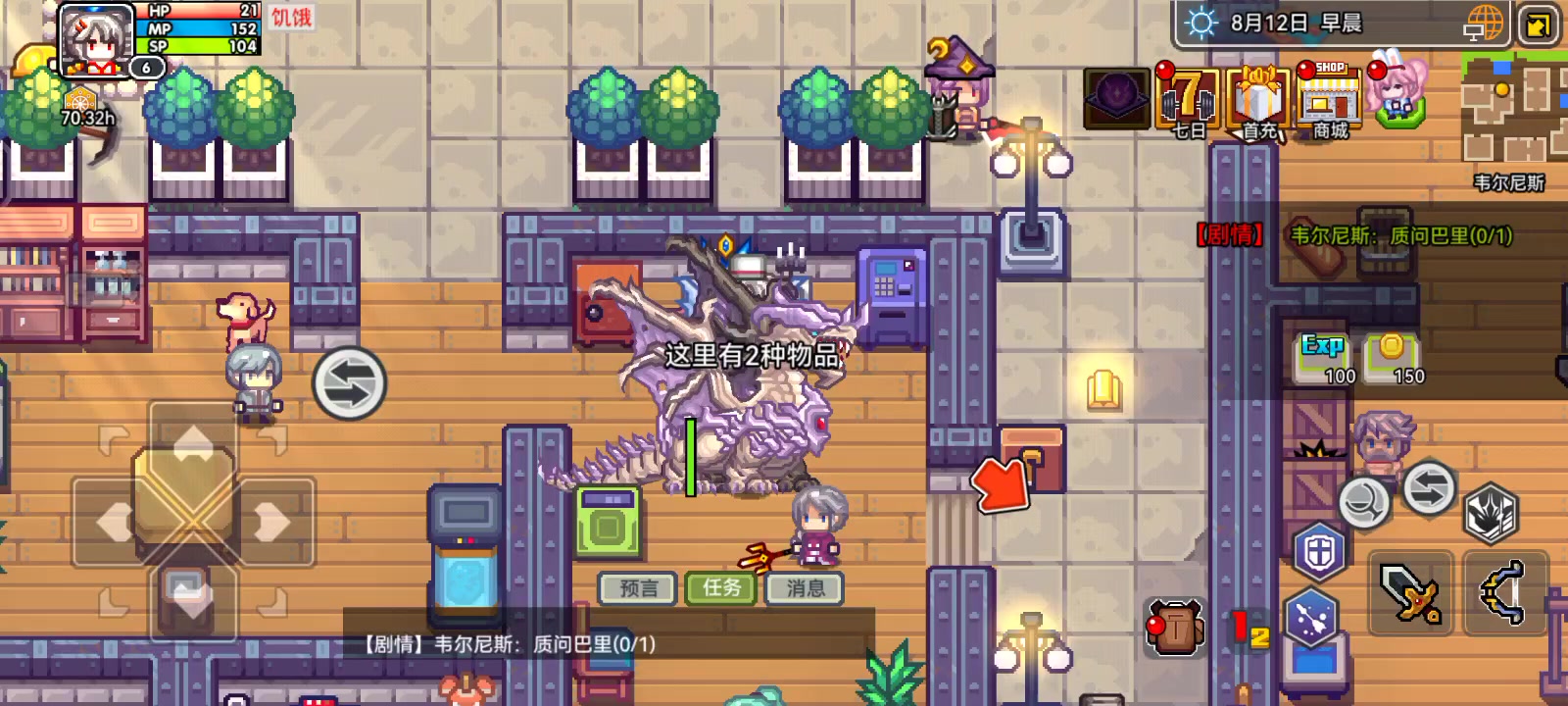Open the player avatar profile

[x=96, y=39]
